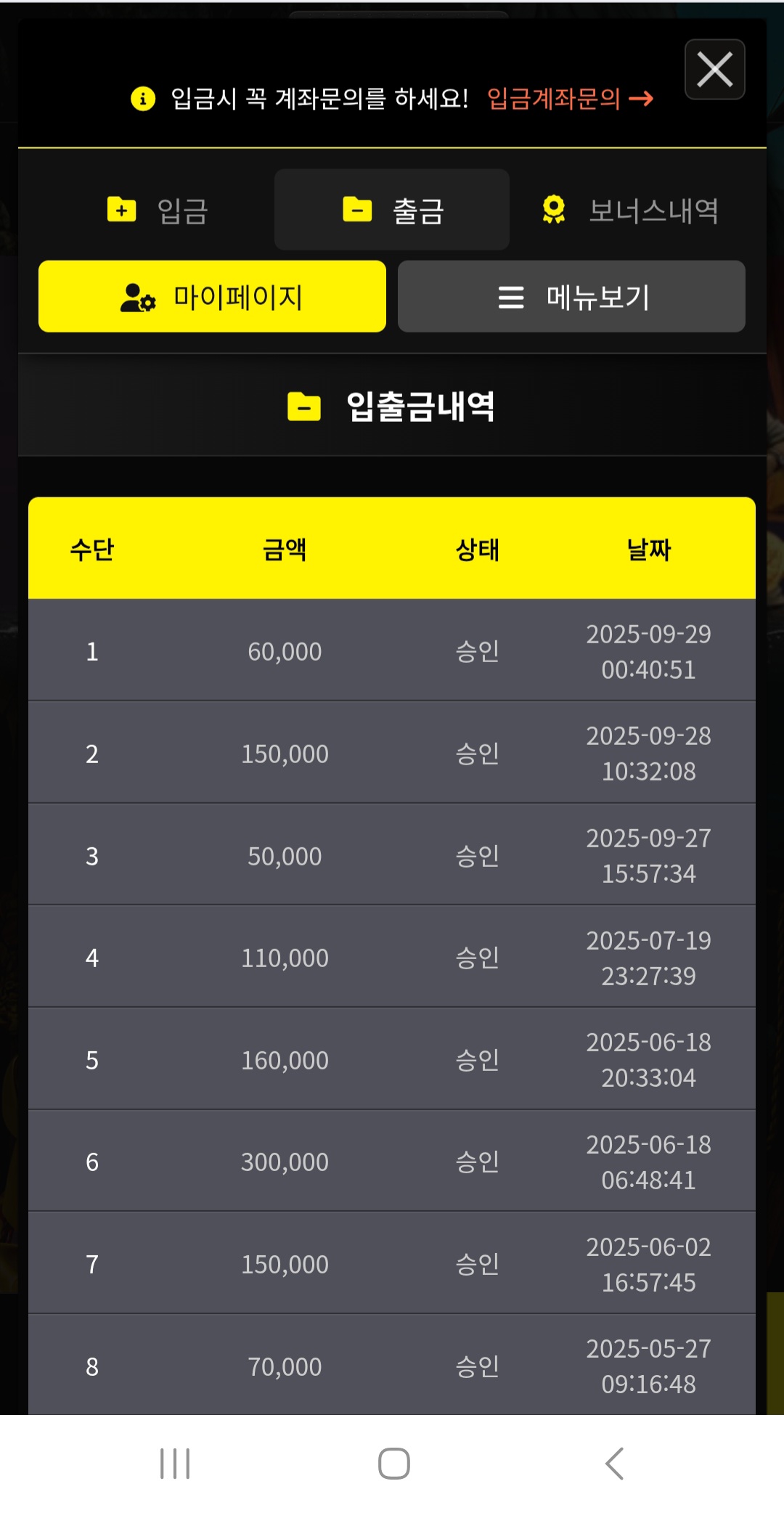Tap the system back button
This screenshot has width=784, height=1513.
614,1463
